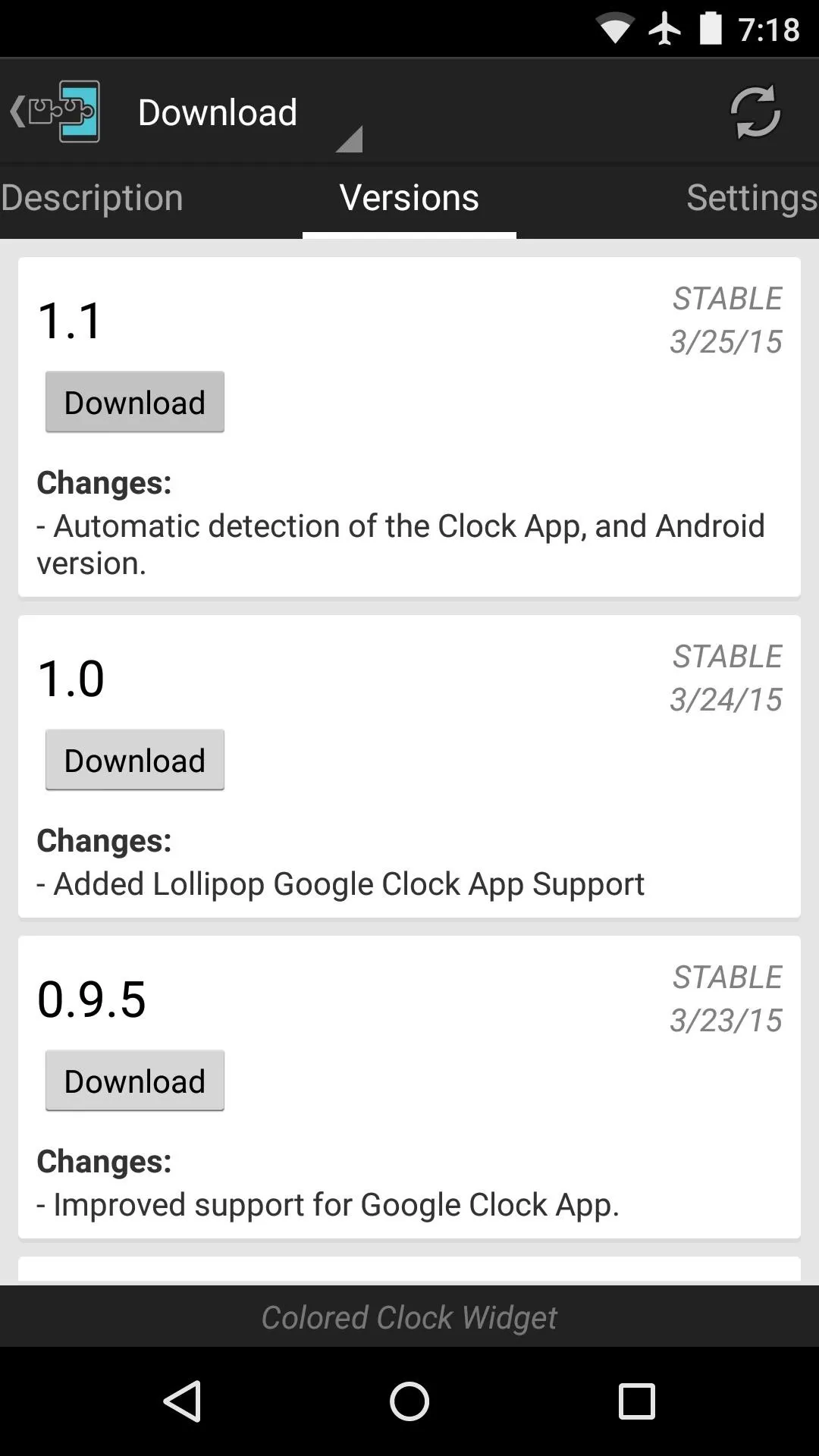
Task: Go back using the system navigation bar
Action: 182,1400
